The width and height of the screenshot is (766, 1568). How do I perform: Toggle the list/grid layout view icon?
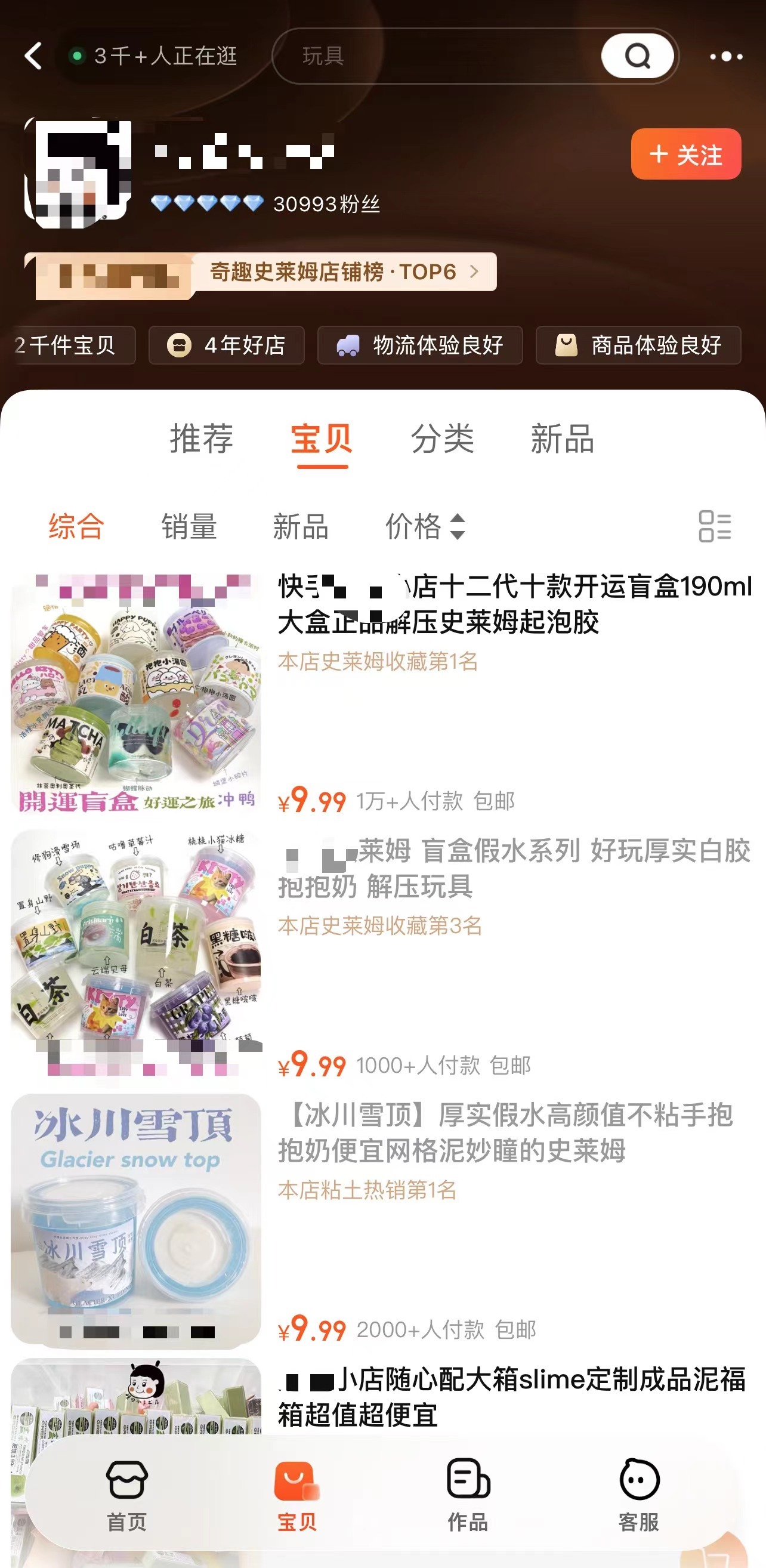(715, 526)
